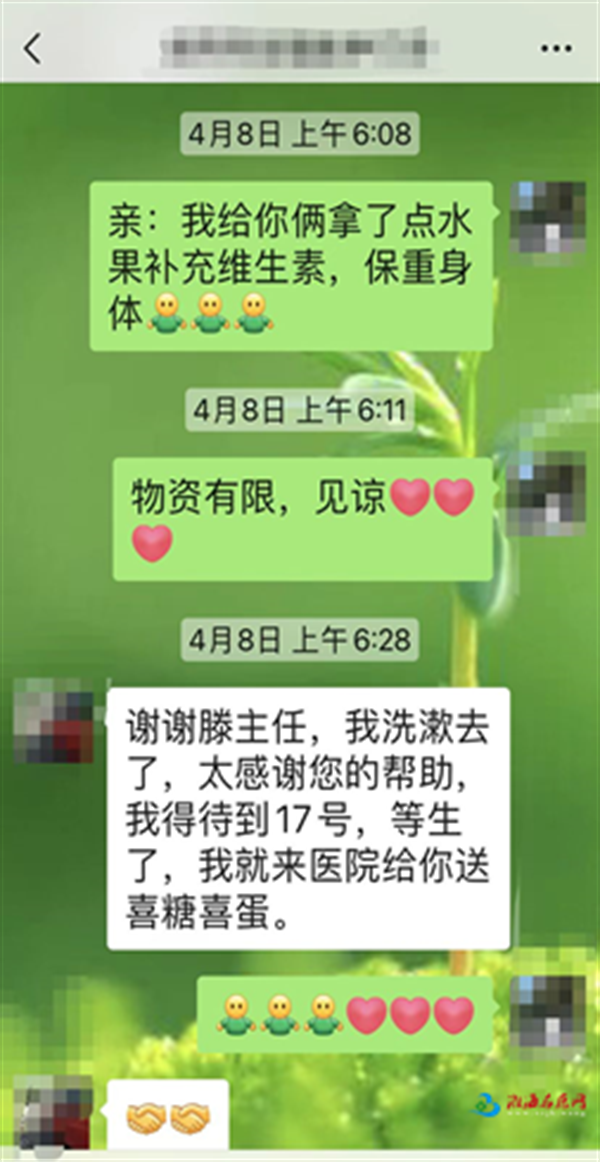Open the chat overflow menu
This screenshot has width=600, height=1162.
coord(556,48)
